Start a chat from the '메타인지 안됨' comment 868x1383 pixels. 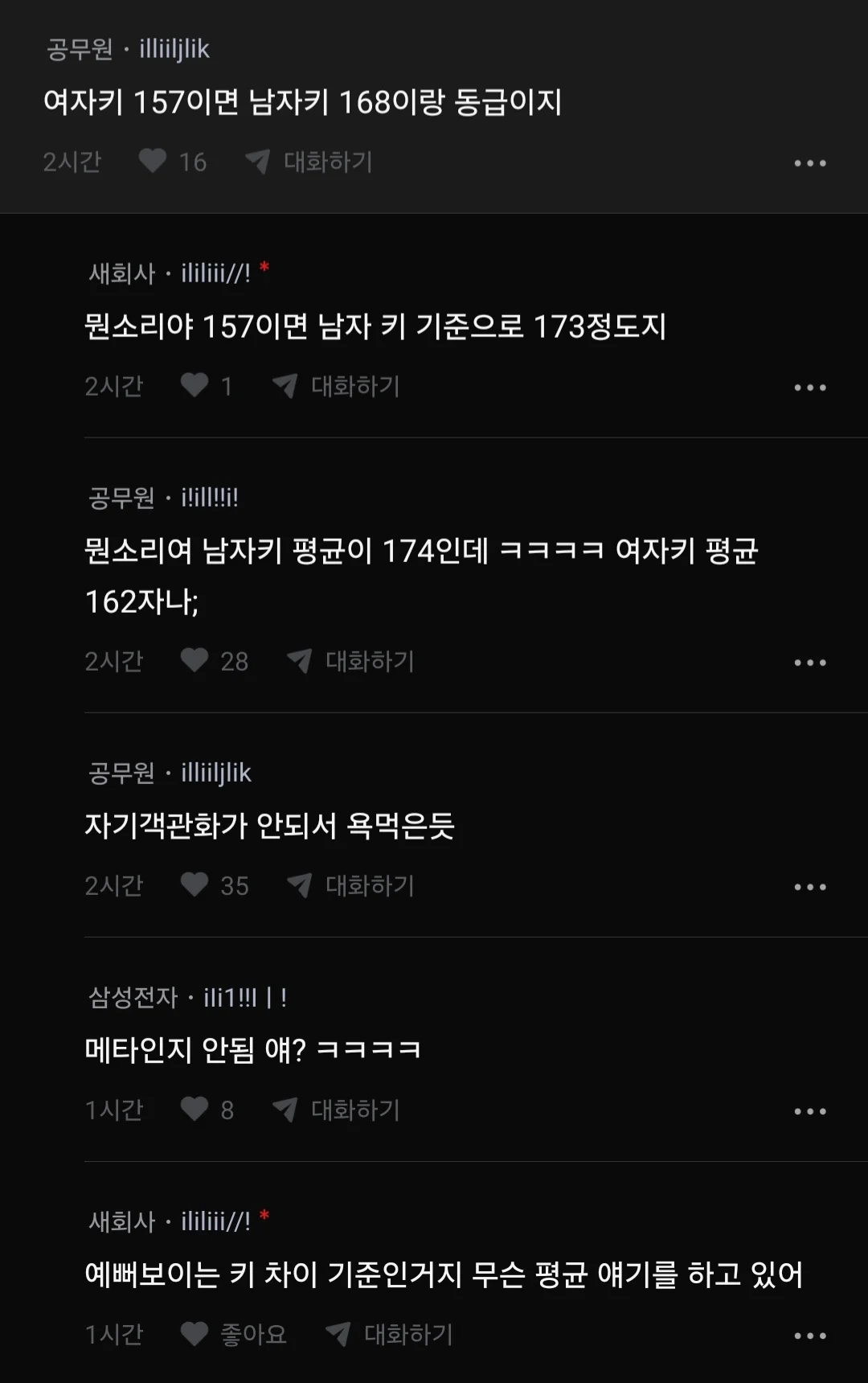coord(337,1110)
